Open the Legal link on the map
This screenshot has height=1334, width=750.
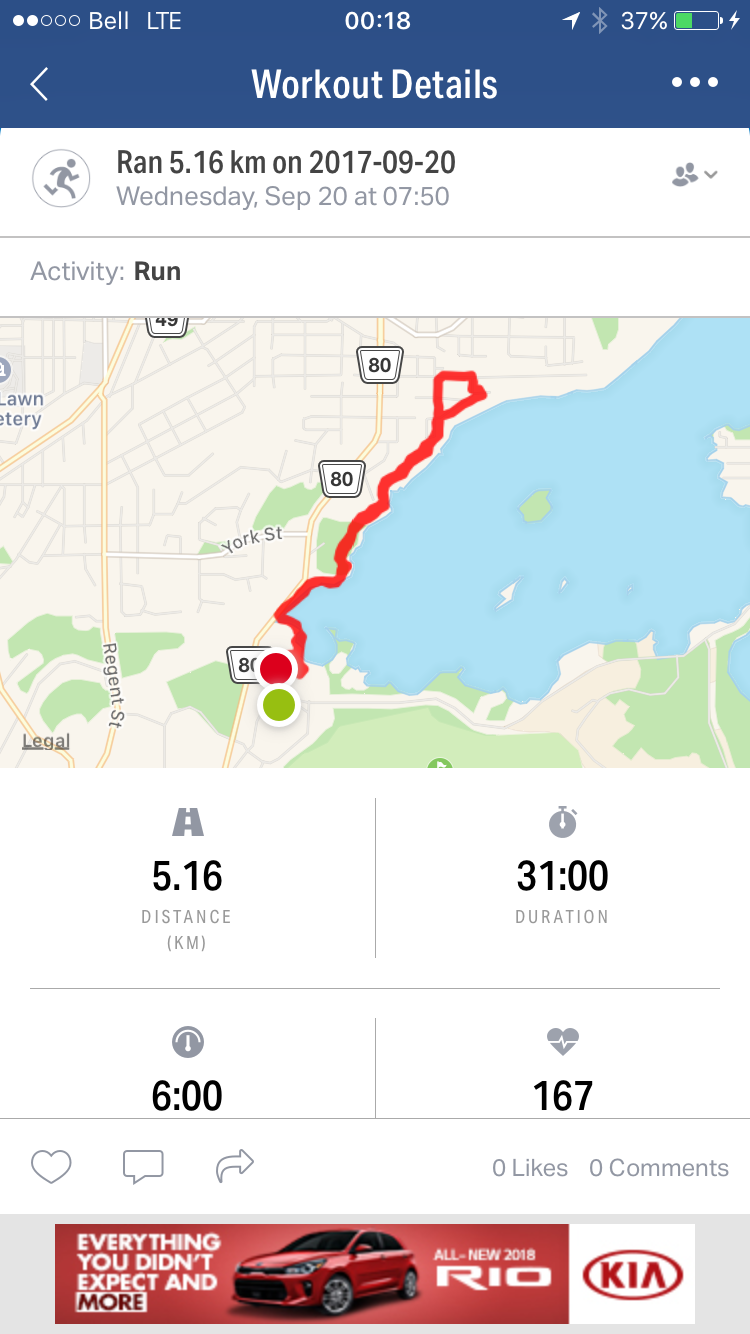46,741
